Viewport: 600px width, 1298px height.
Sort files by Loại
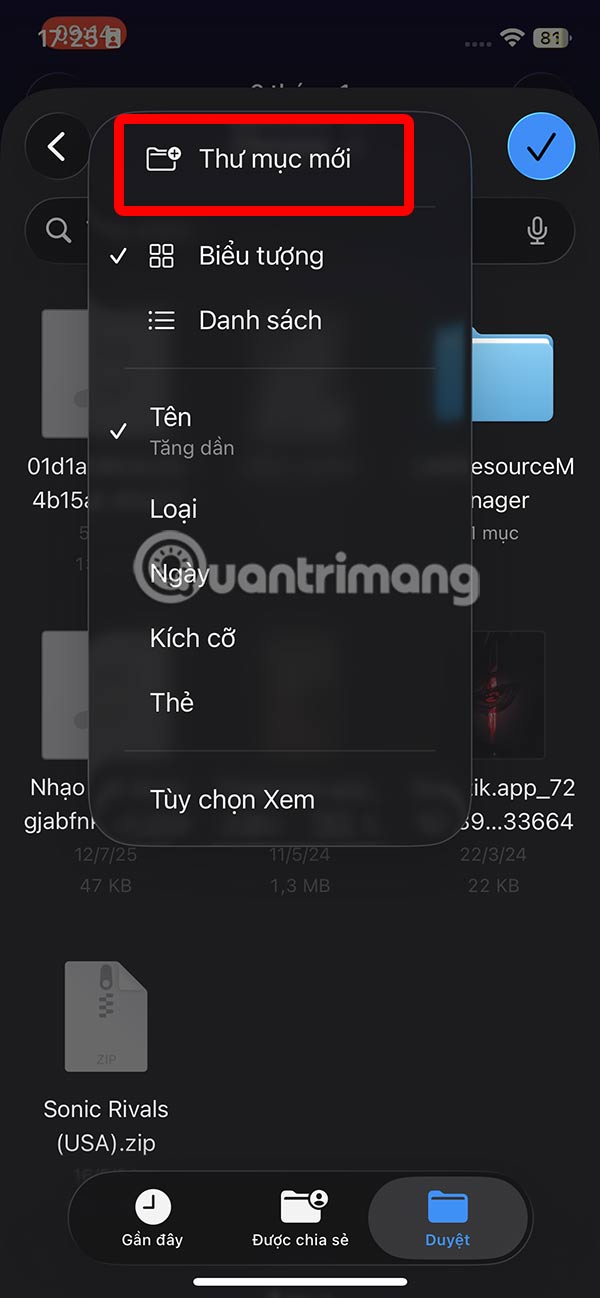174,509
